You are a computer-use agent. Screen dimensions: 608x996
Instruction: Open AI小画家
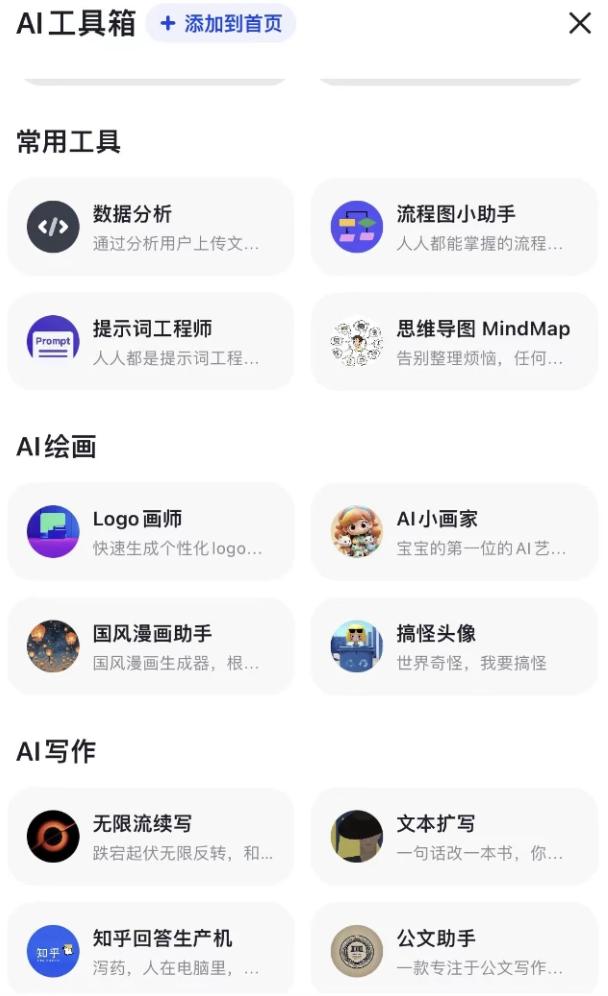tap(455, 532)
